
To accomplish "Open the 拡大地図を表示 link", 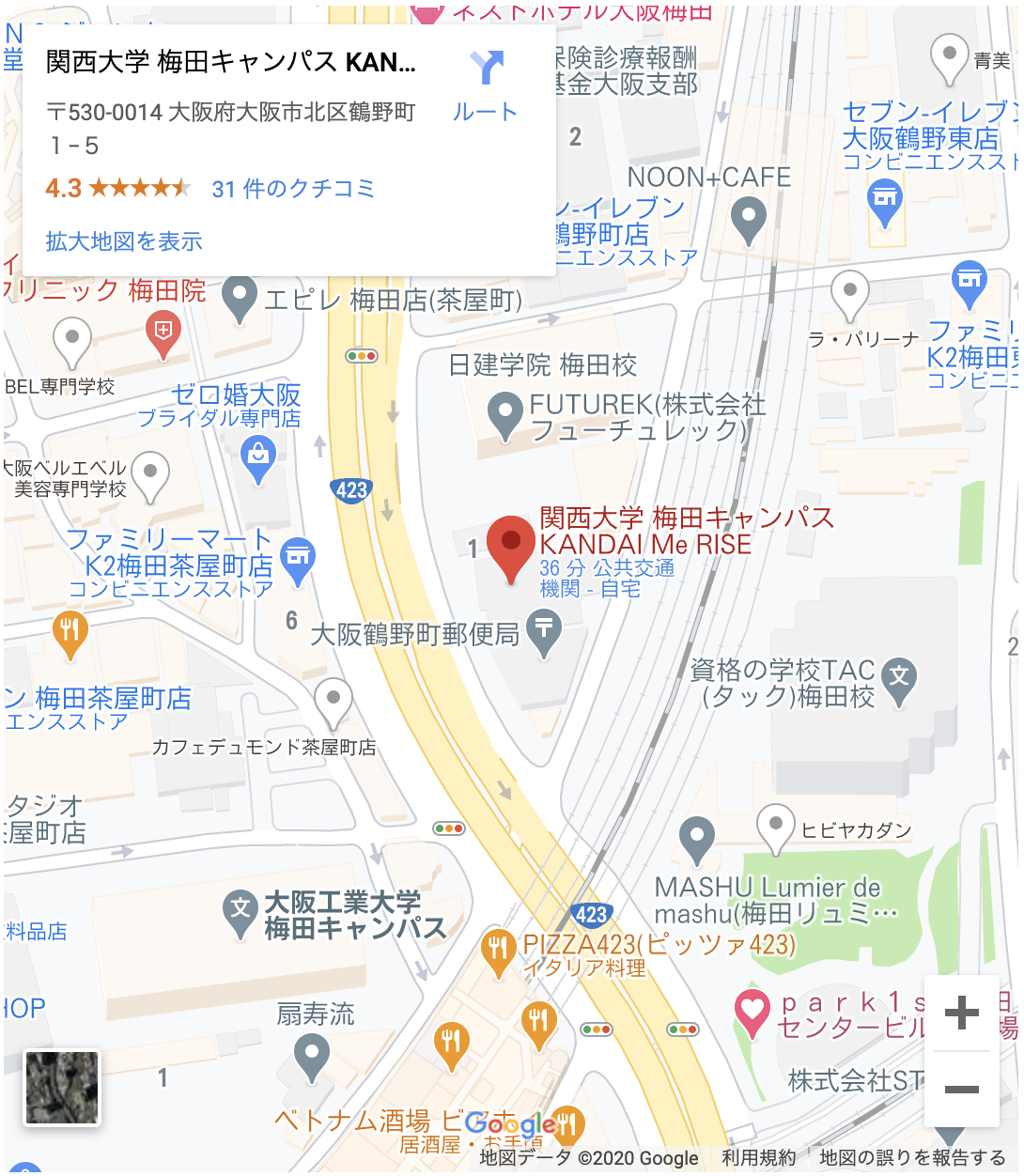I will pos(124,241).
